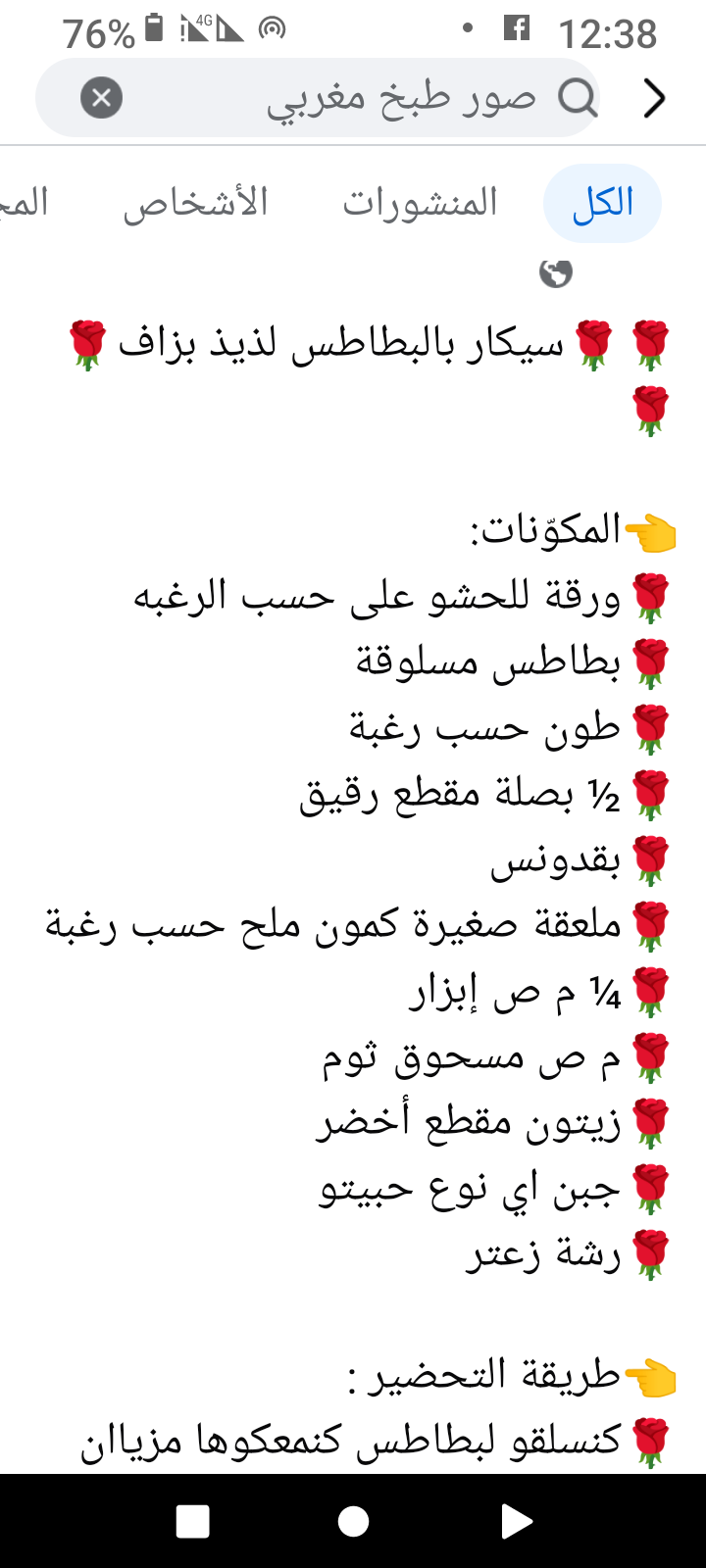Go back using the arrow beside search
This screenshot has width=706, height=1568.
(x=654, y=98)
